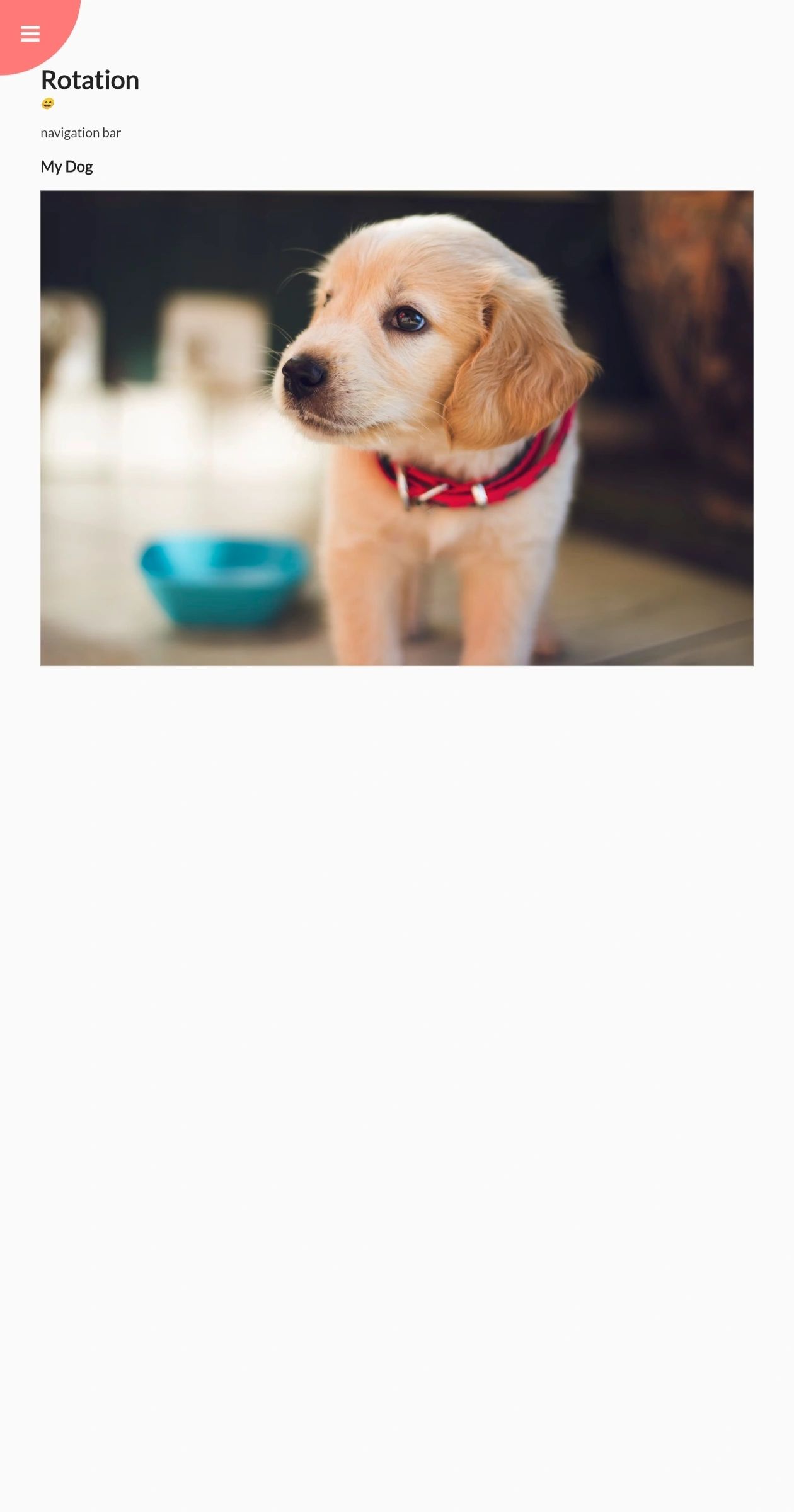Click the Rotation page title

pyautogui.click(x=89, y=79)
